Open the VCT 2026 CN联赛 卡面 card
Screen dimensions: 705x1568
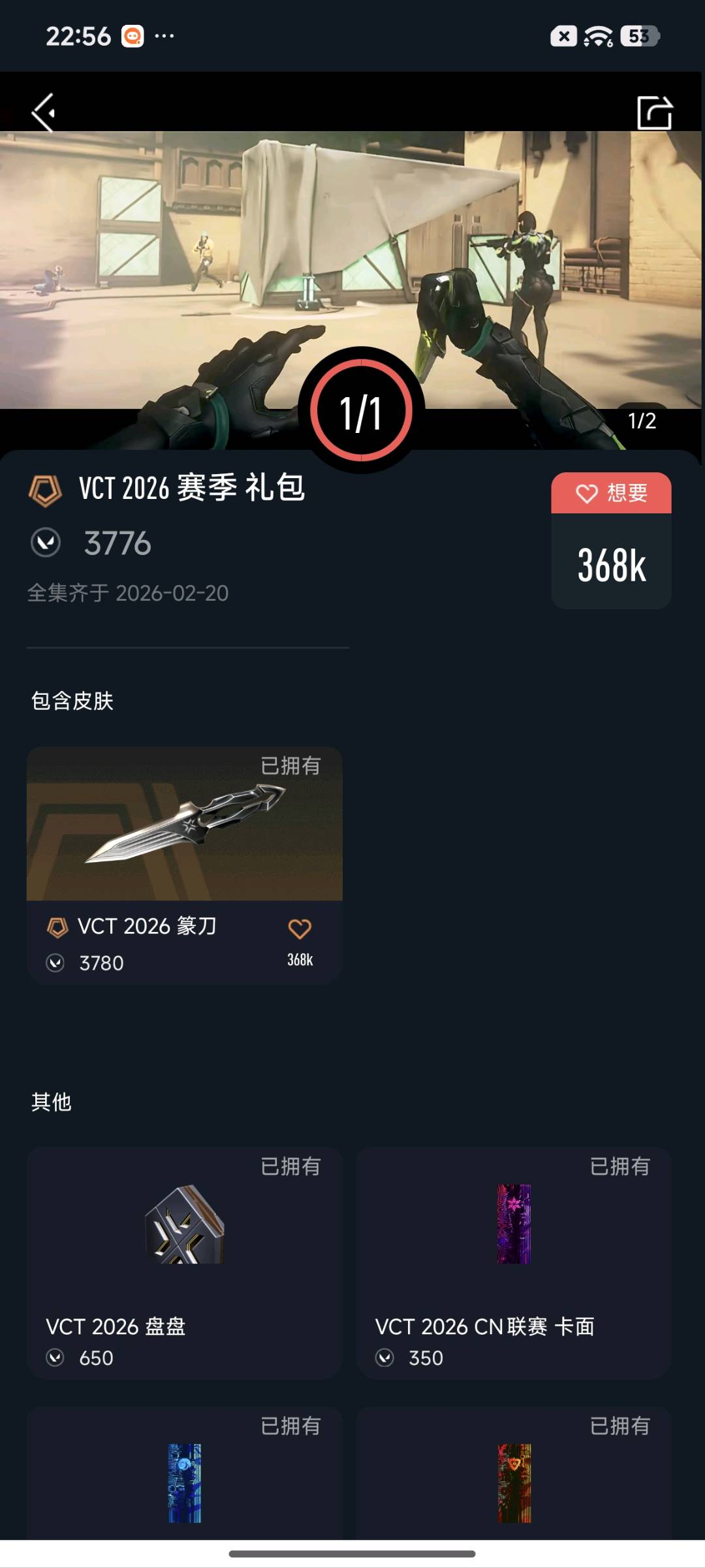click(514, 1262)
